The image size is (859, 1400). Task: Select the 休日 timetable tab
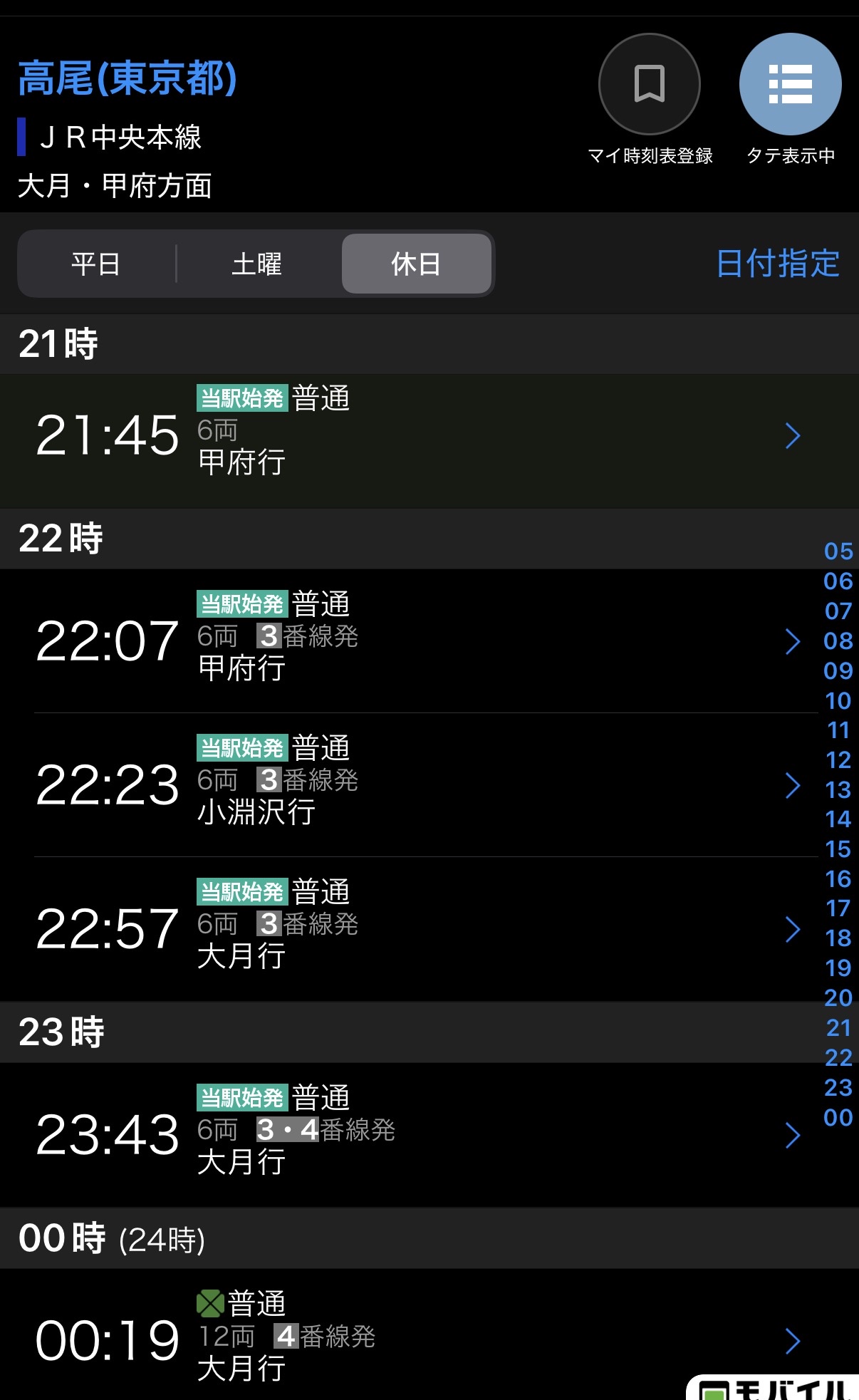[417, 264]
